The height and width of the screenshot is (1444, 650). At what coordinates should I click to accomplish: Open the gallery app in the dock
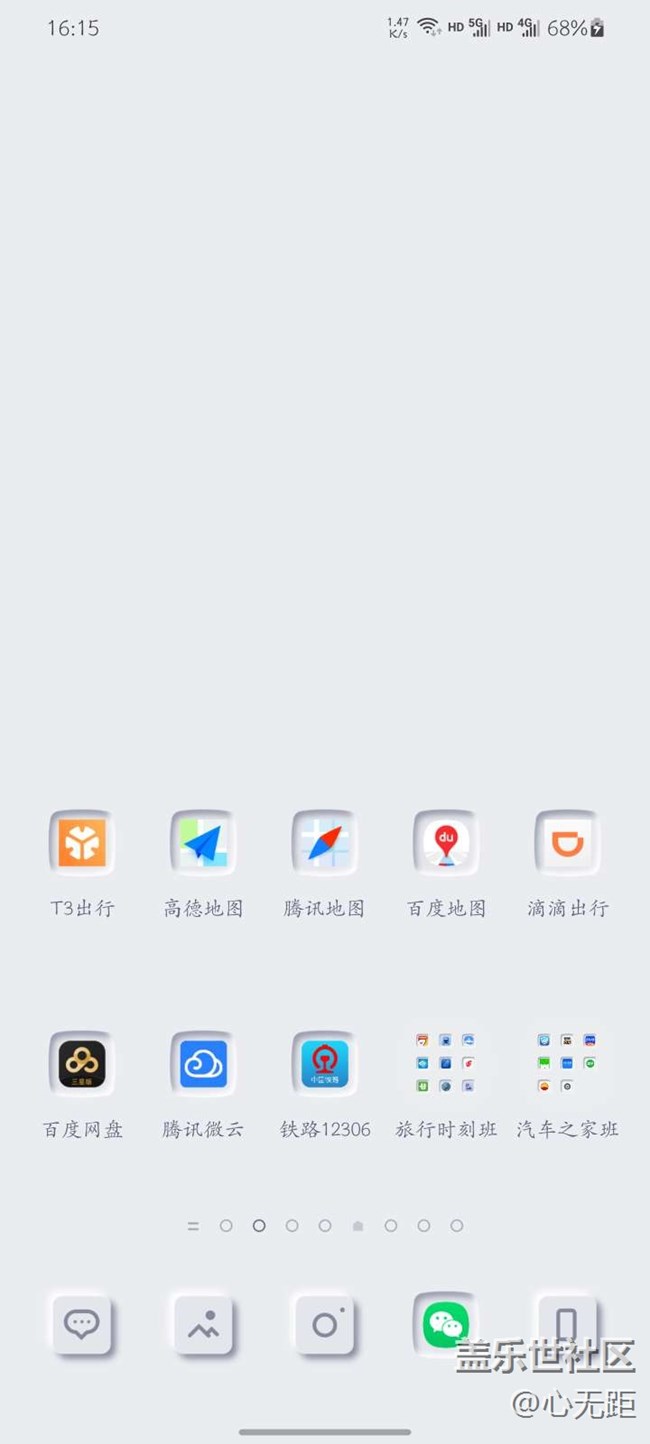coord(203,1325)
